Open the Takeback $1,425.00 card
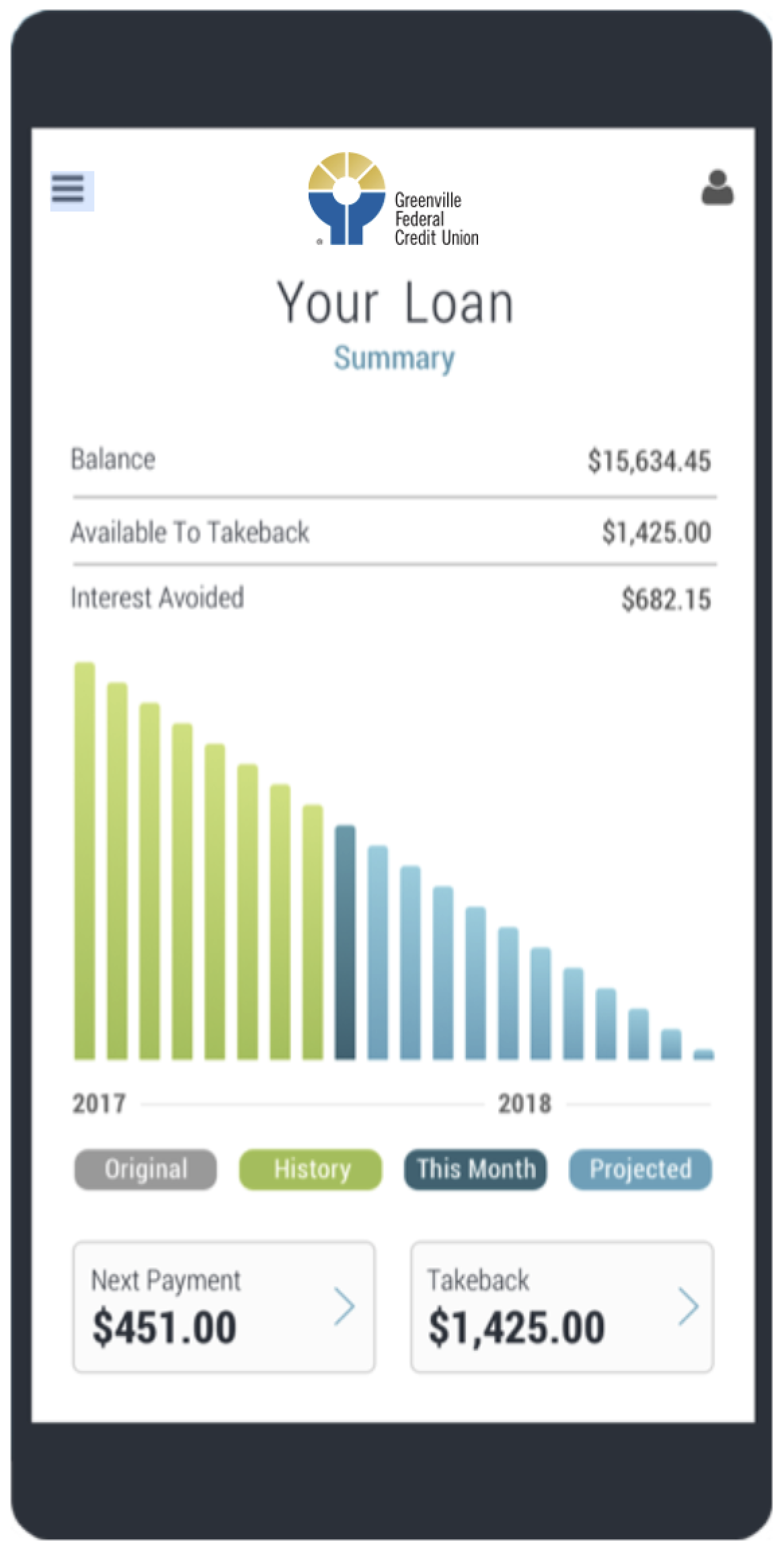This screenshot has width=784, height=1550. click(x=562, y=1306)
